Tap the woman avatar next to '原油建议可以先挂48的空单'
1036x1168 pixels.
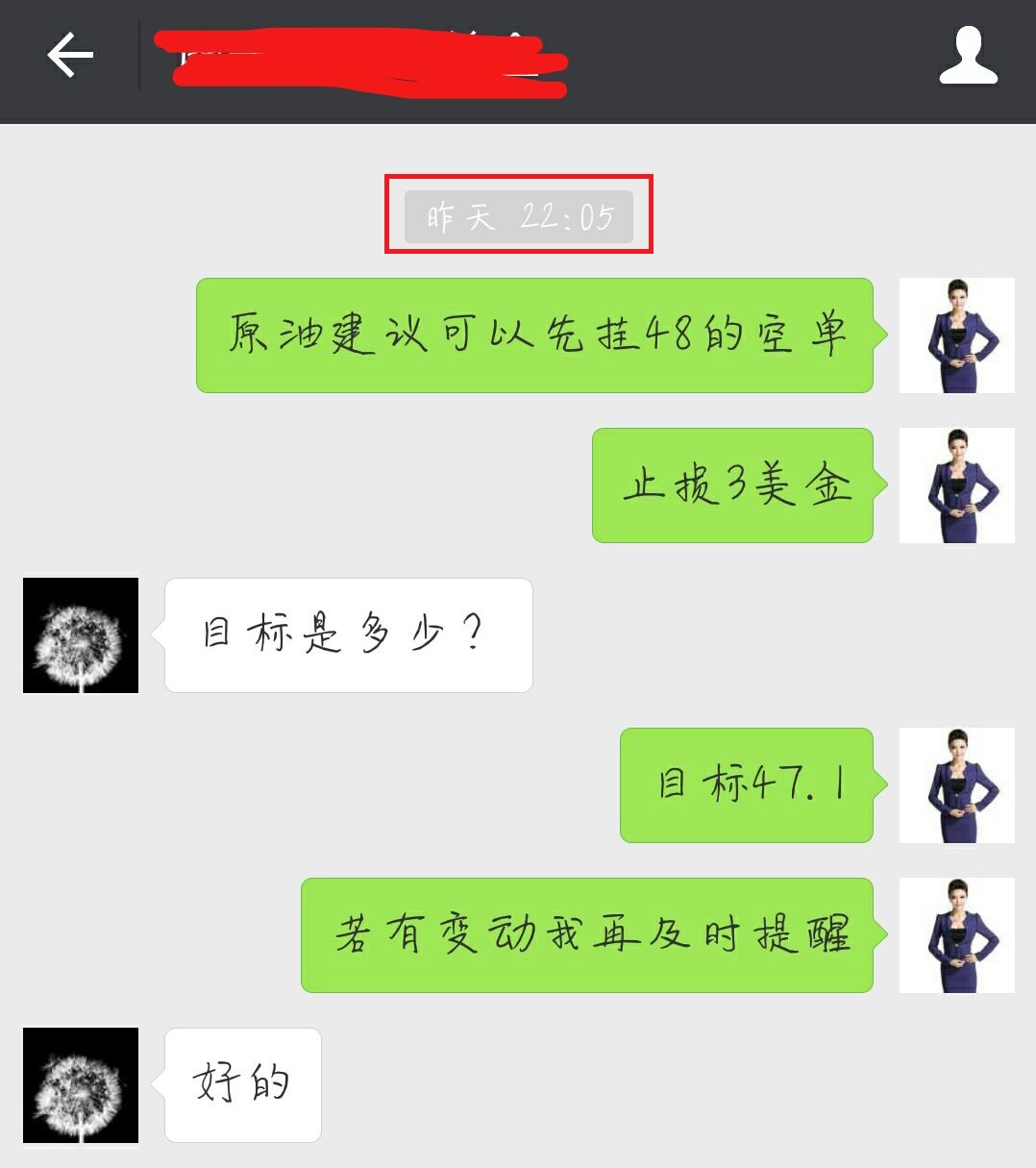957,336
